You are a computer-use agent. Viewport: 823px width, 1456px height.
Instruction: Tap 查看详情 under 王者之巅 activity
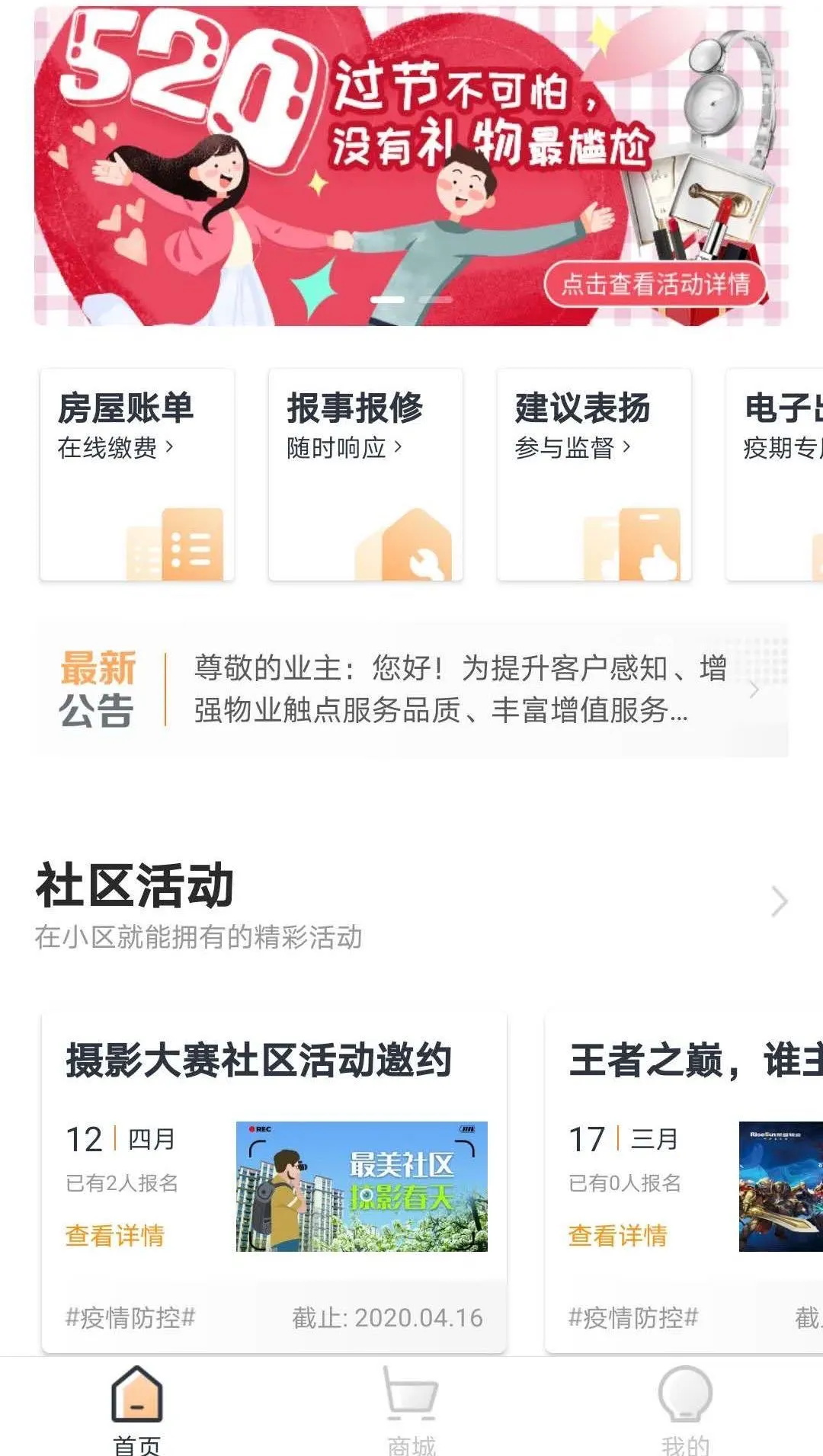[x=618, y=1235]
